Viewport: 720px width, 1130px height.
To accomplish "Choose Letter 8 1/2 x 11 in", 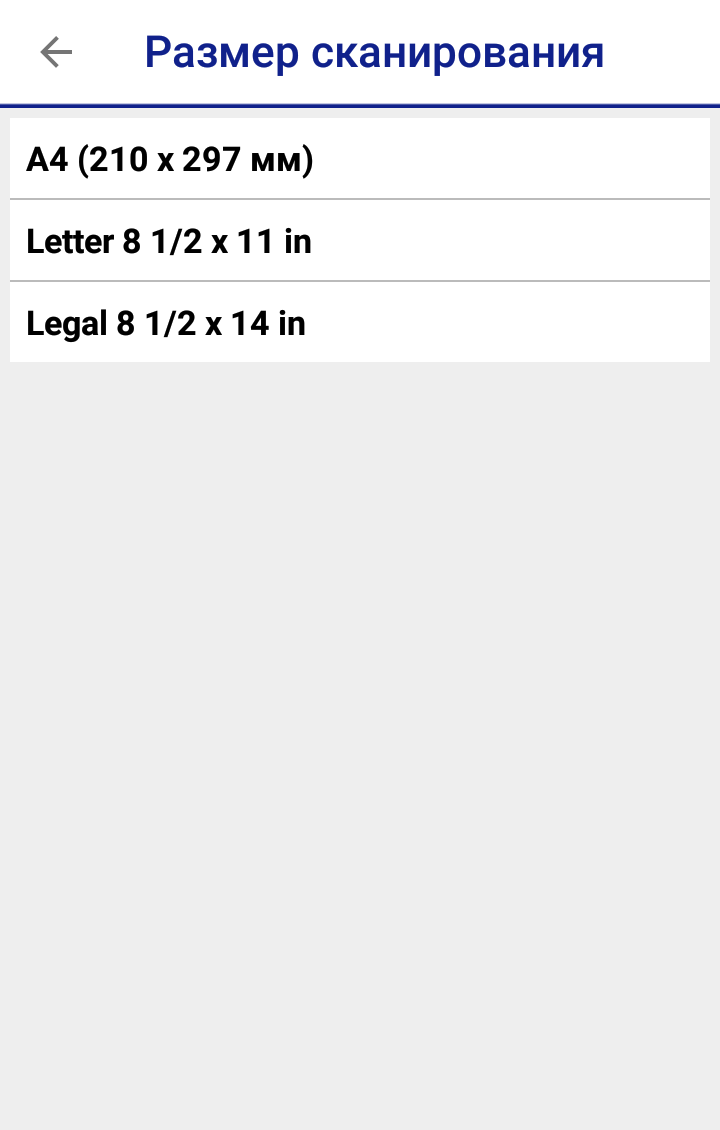I will pyautogui.click(x=360, y=241).
